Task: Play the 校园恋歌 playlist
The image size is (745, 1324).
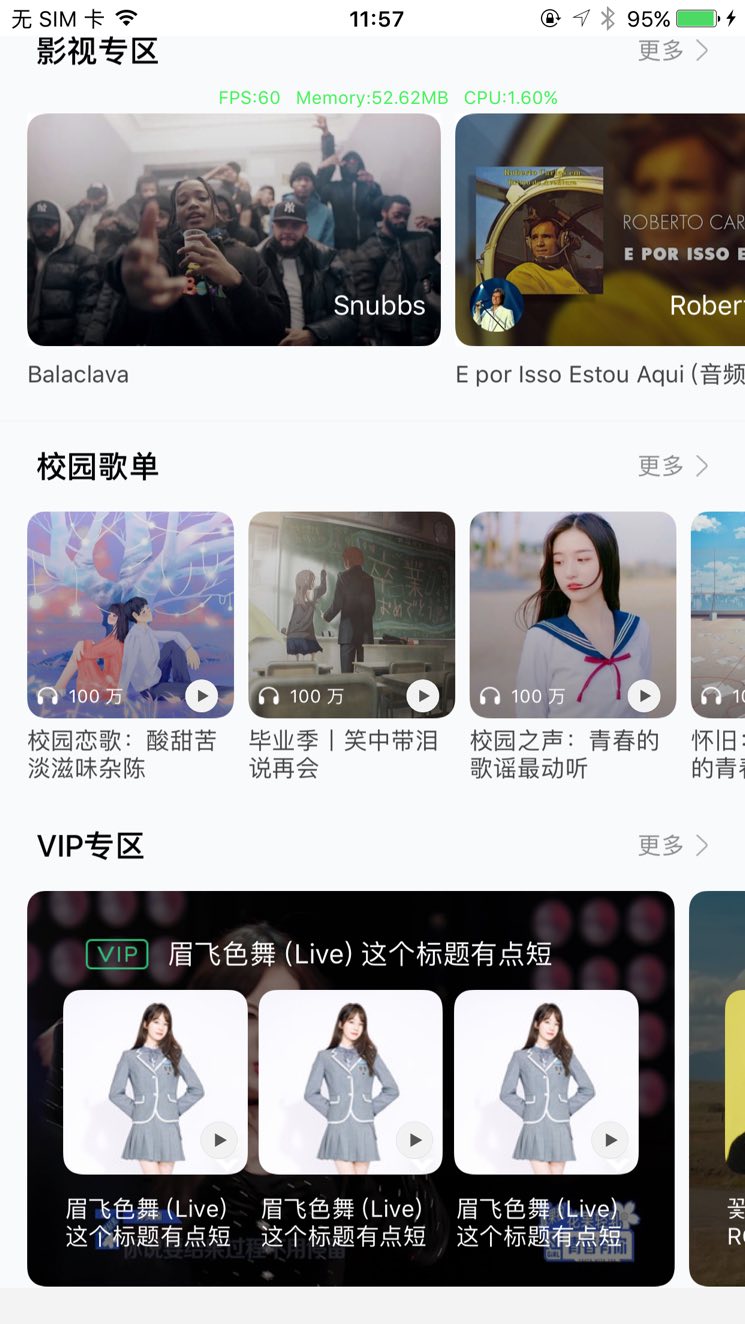Action: (x=201, y=696)
